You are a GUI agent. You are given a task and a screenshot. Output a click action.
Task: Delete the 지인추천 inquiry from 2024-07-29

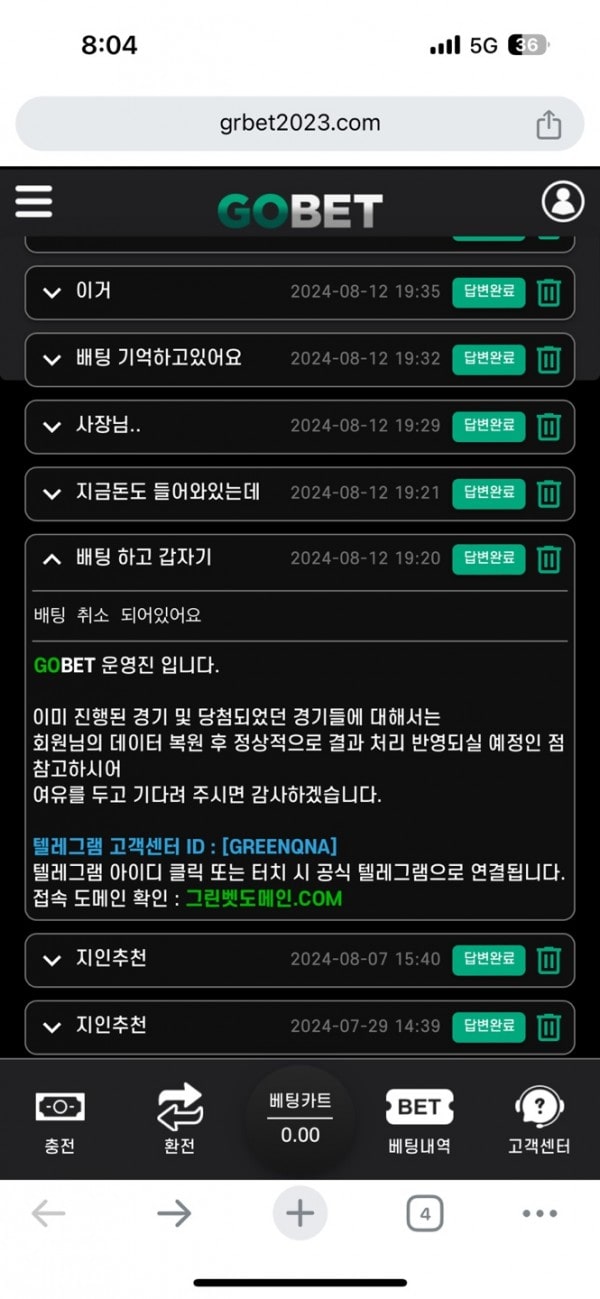pyautogui.click(x=548, y=1026)
